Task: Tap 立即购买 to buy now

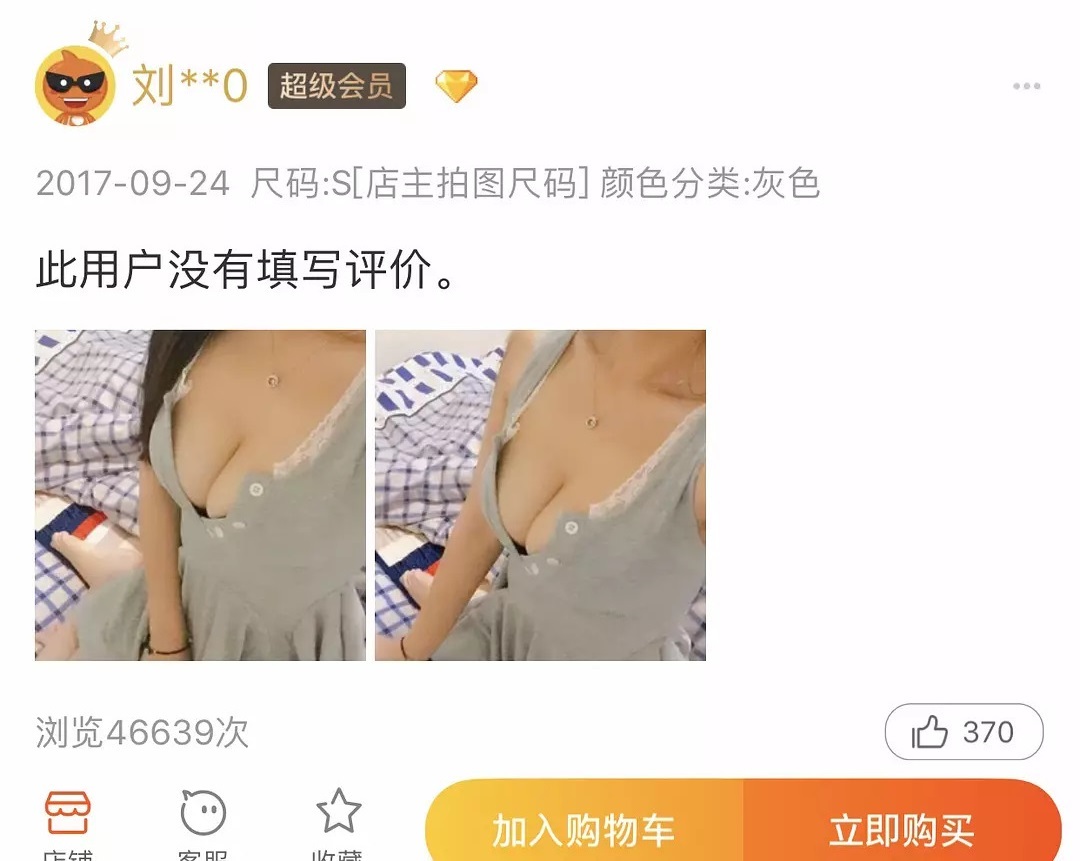Action: click(900, 828)
